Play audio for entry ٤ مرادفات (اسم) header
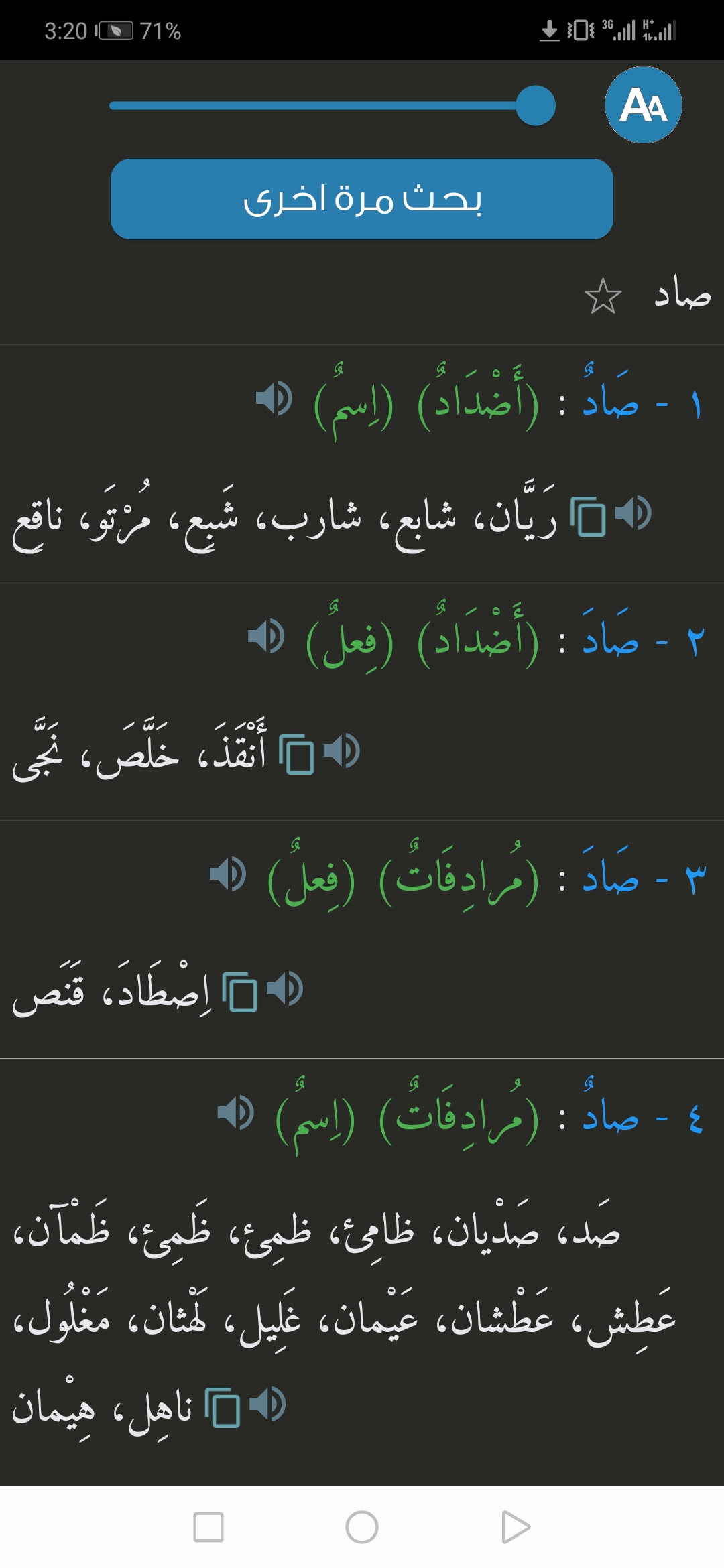 click(236, 1112)
